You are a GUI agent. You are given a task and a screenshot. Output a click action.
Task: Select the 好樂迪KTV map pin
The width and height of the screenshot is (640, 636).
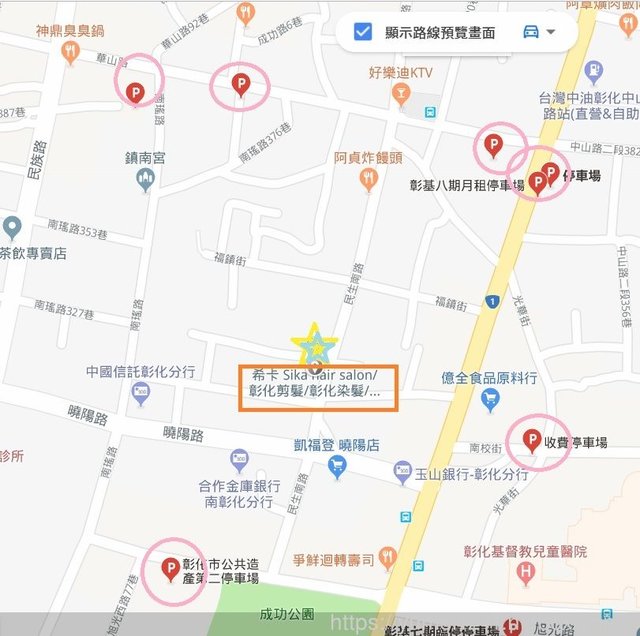(x=401, y=95)
